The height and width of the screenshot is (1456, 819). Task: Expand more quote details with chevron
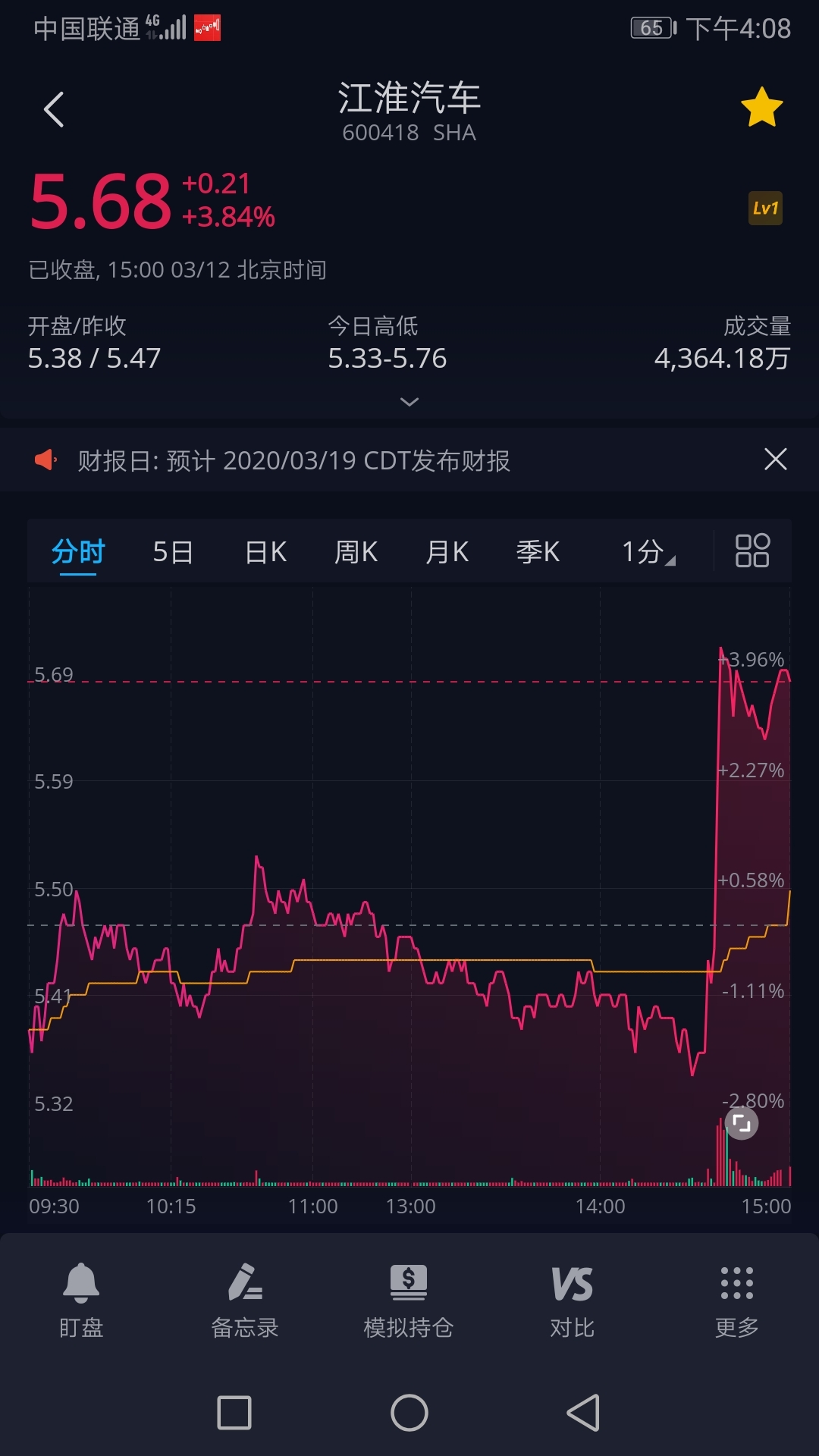(x=409, y=401)
